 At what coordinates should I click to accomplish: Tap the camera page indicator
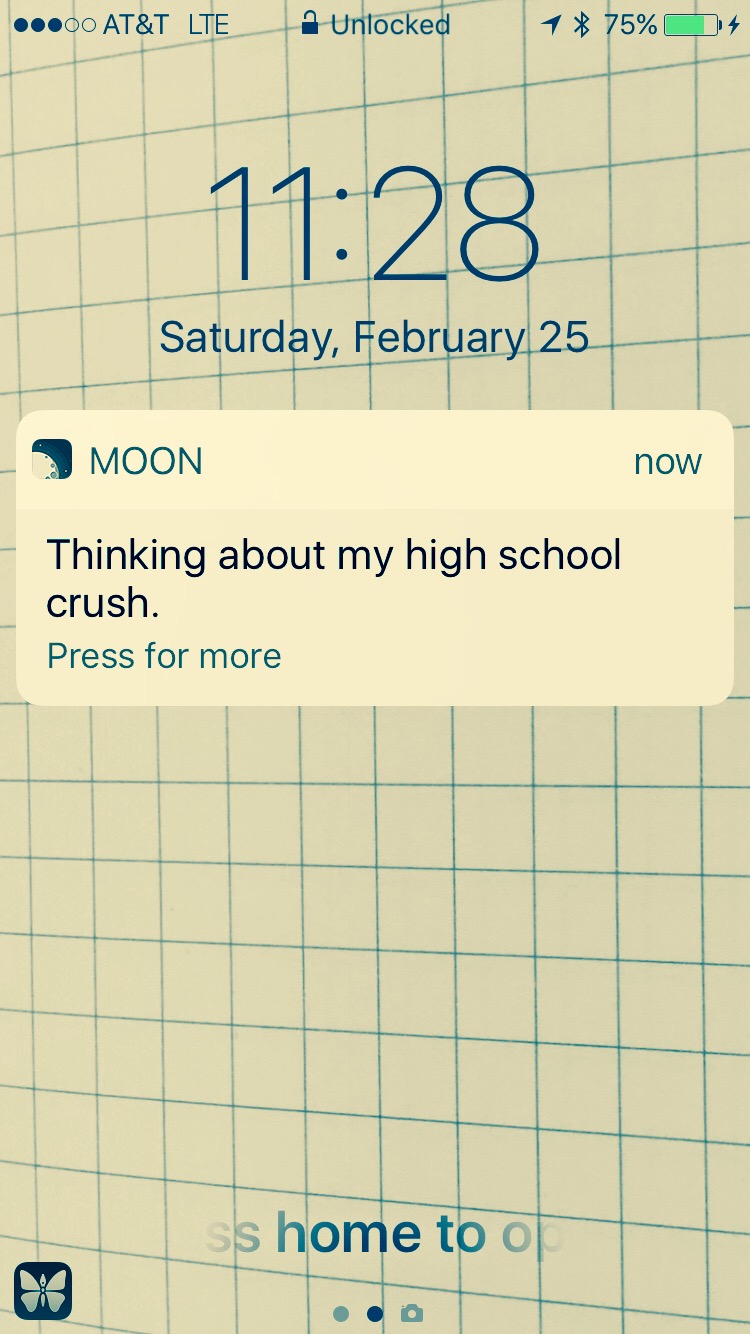tap(411, 1313)
